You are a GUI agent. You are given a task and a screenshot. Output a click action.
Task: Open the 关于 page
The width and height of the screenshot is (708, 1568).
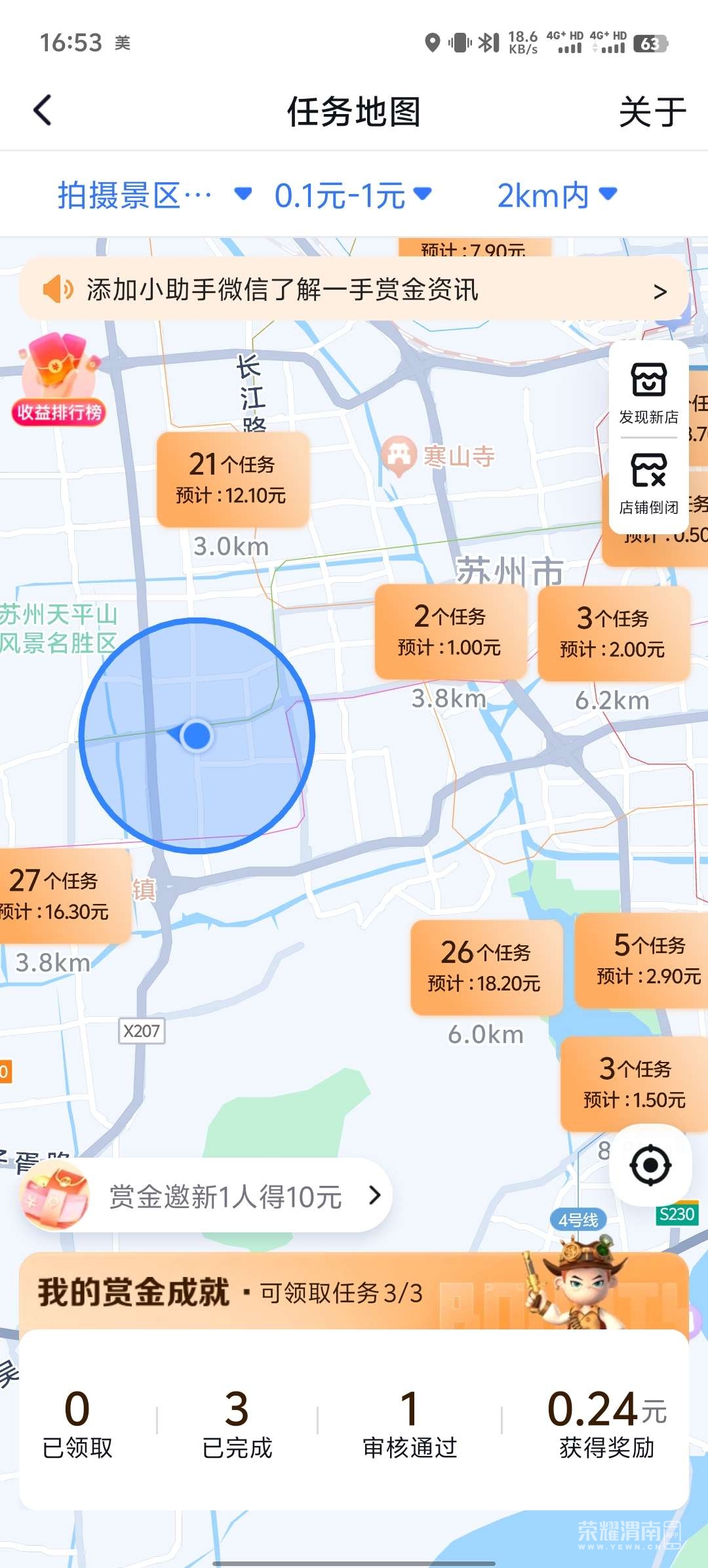click(x=652, y=111)
